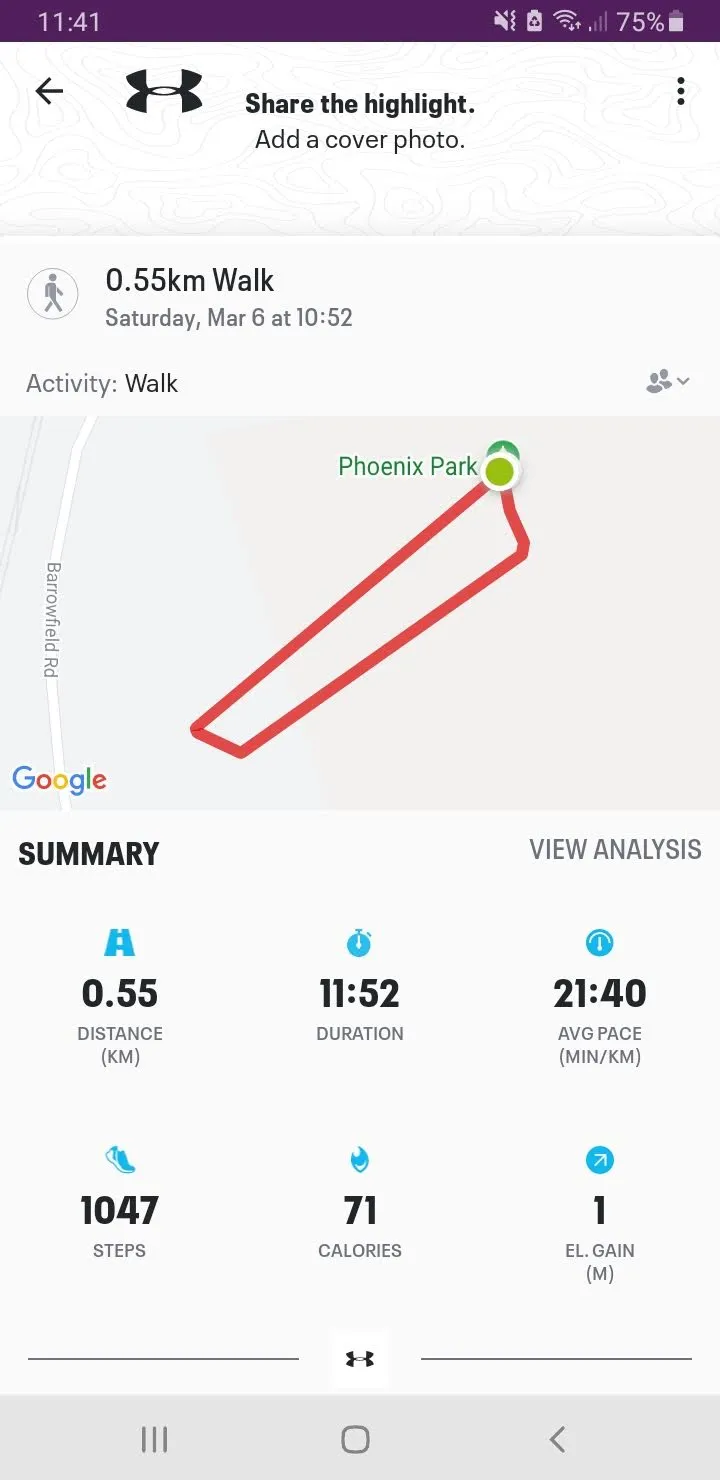
Task: Open the Activity: Walk selector
Action: coord(100,383)
